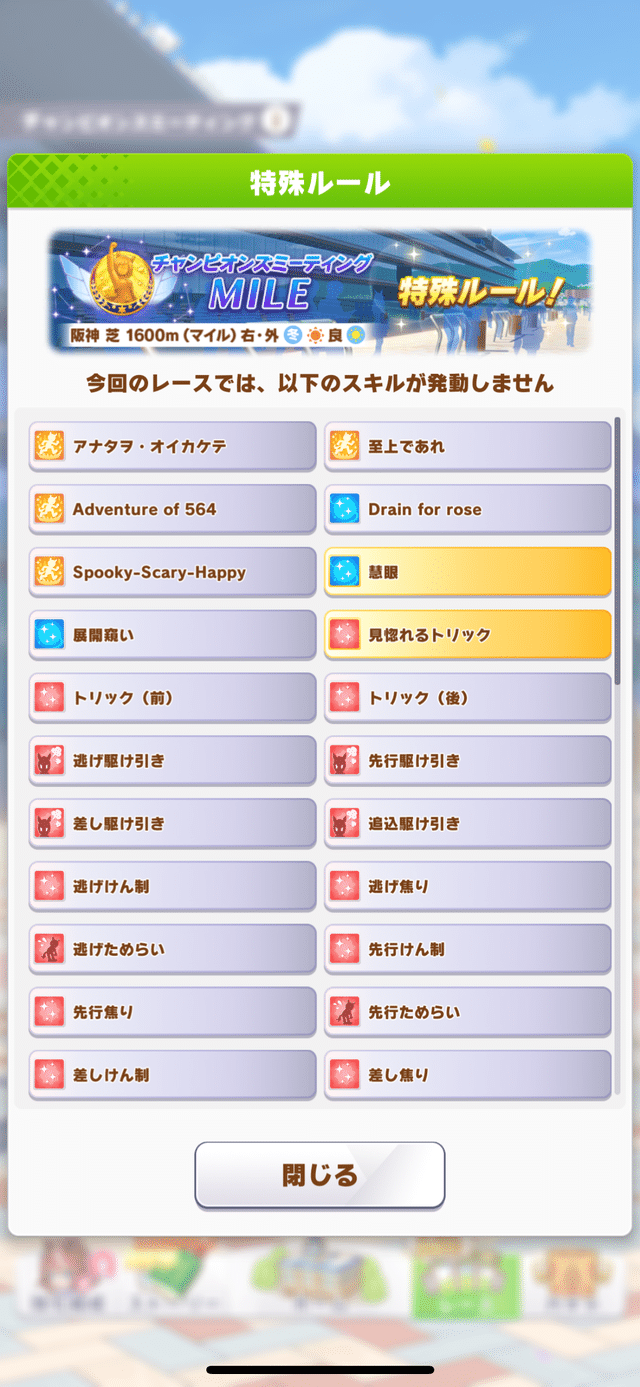Show 追込駆け引き skill info
This screenshot has width=640, height=1387.
point(467,824)
